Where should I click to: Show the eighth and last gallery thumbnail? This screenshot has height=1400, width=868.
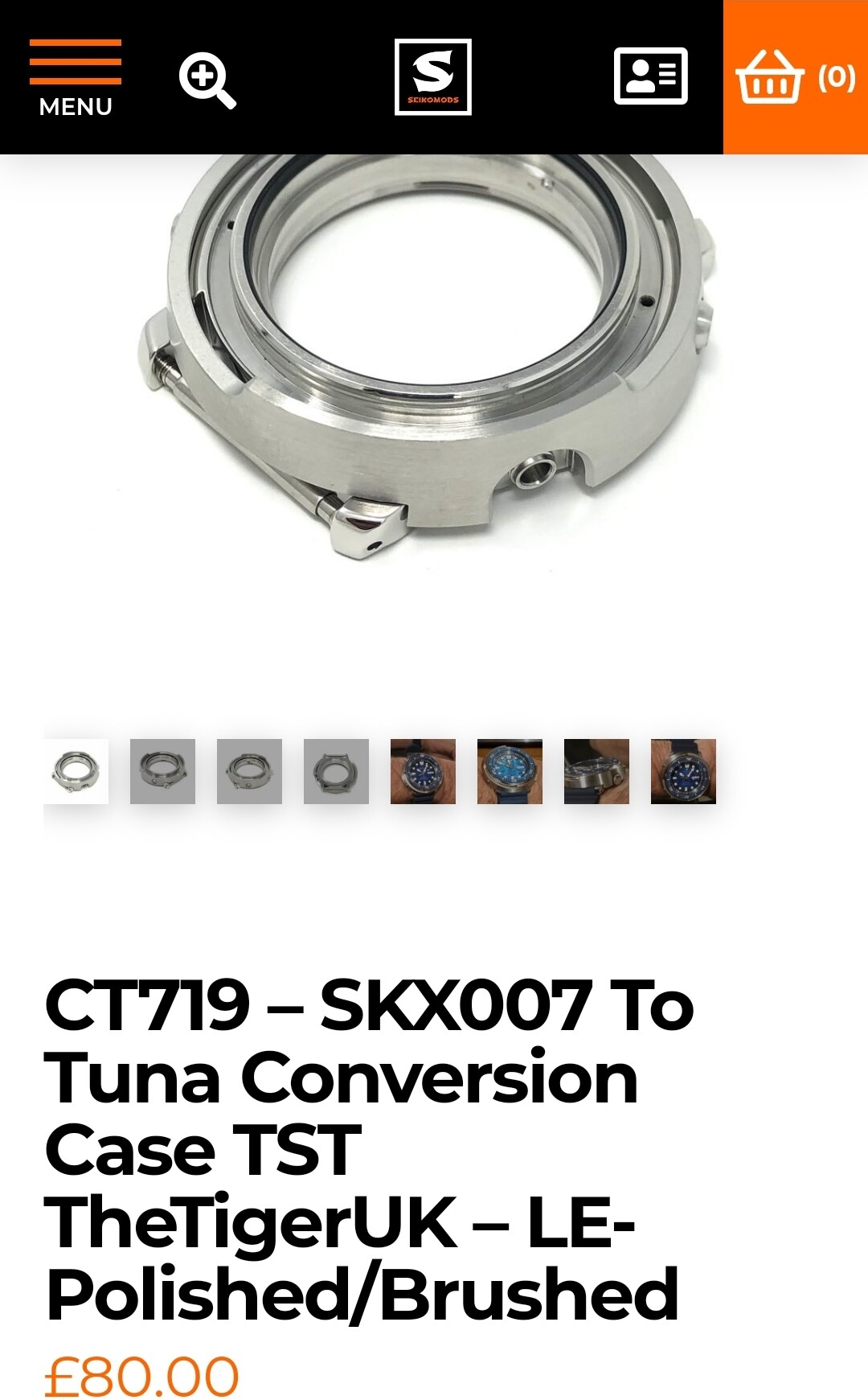tap(683, 771)
